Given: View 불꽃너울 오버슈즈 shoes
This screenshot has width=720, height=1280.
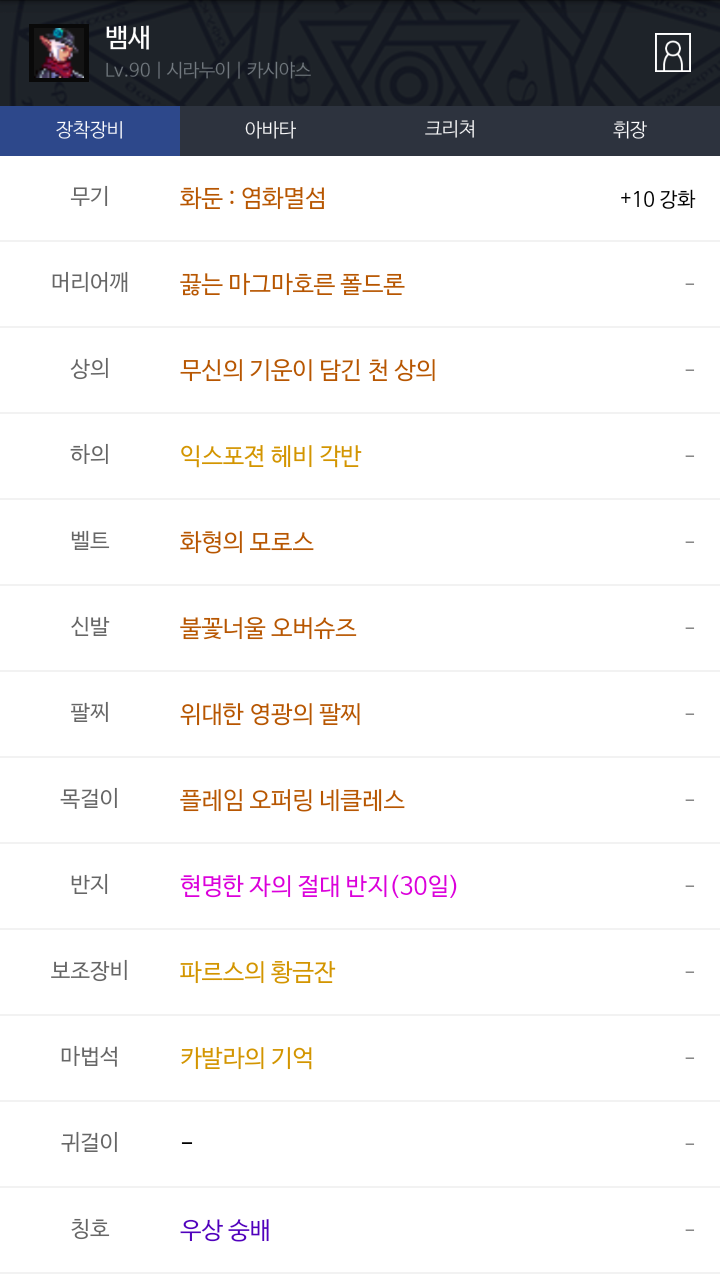Looking at the screenshot, I should [268, 628].
